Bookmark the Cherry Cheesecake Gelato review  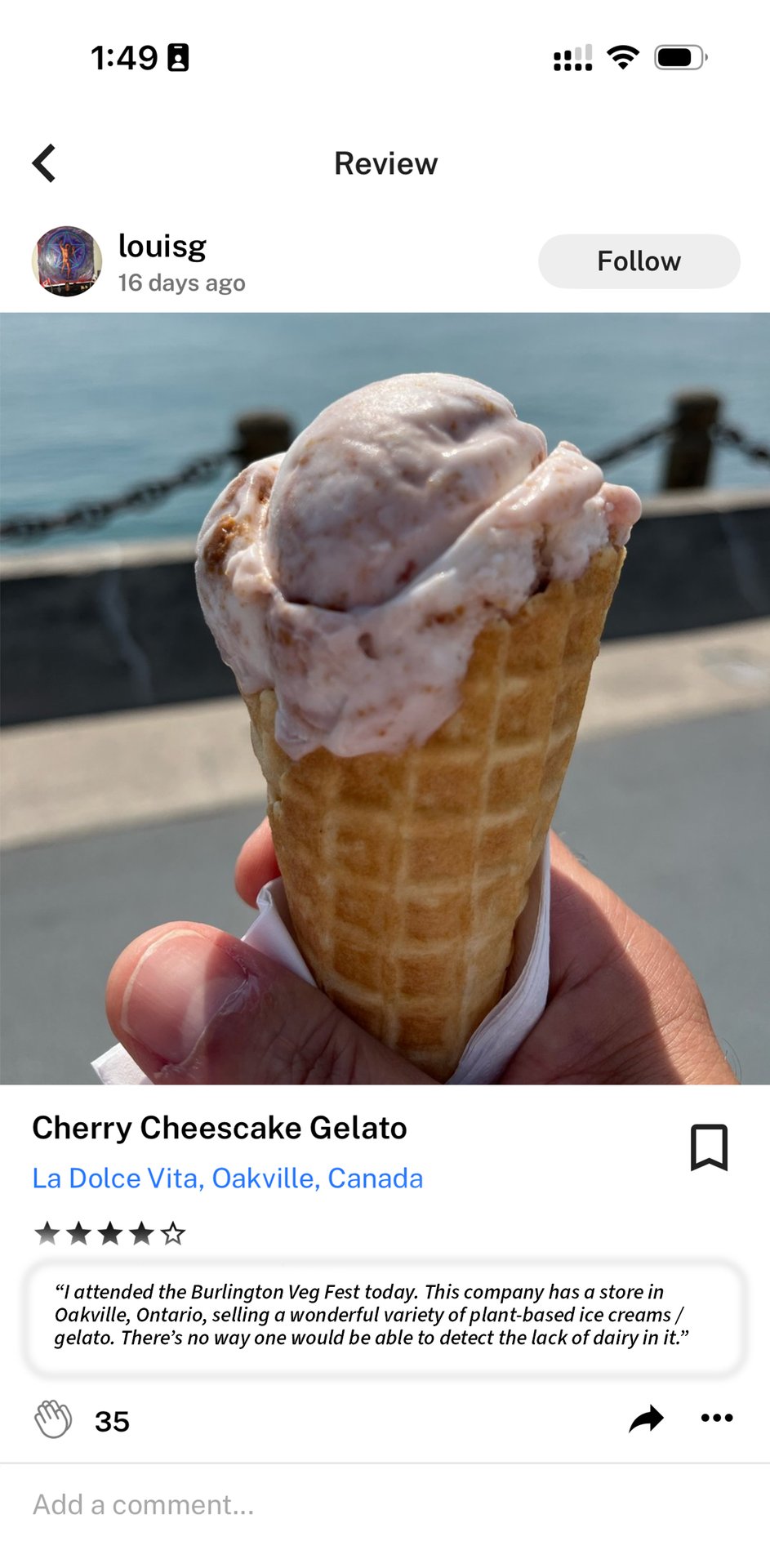709,1147
